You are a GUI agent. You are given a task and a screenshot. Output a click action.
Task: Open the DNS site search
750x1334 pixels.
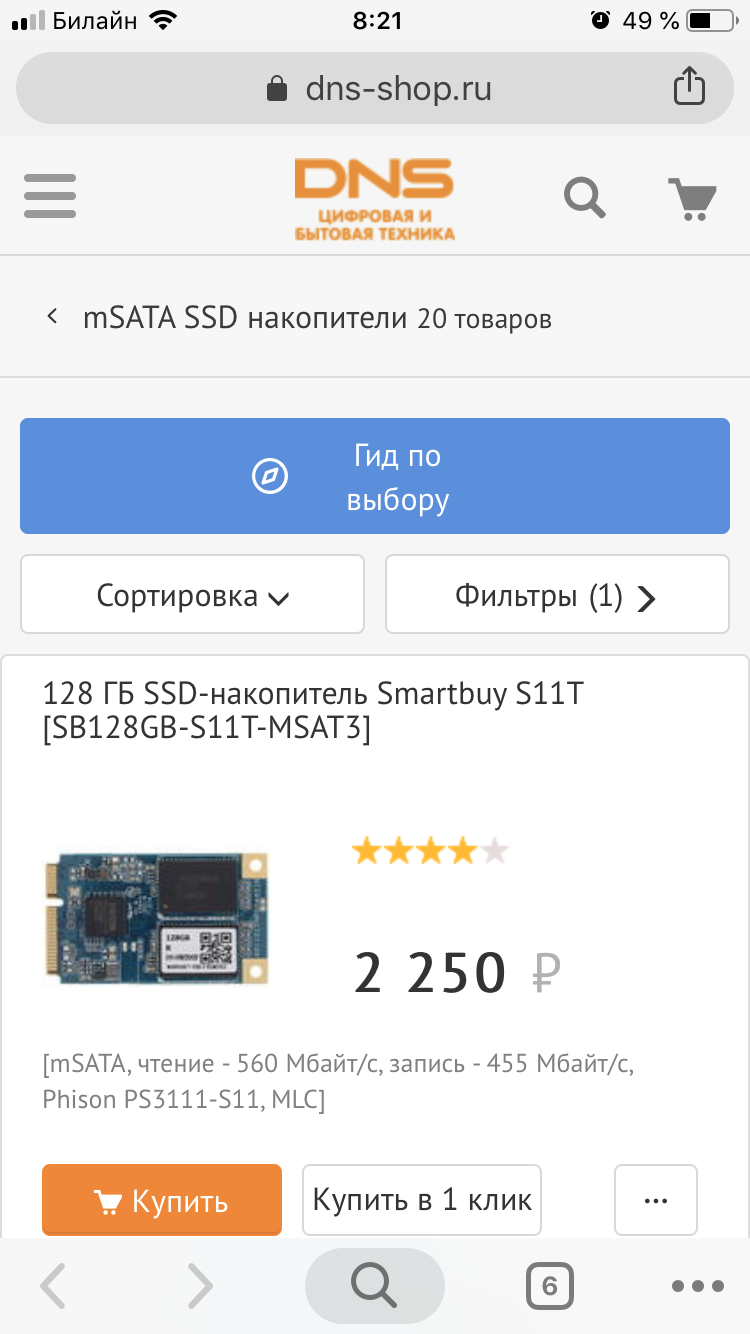click(x=584, y=197)
